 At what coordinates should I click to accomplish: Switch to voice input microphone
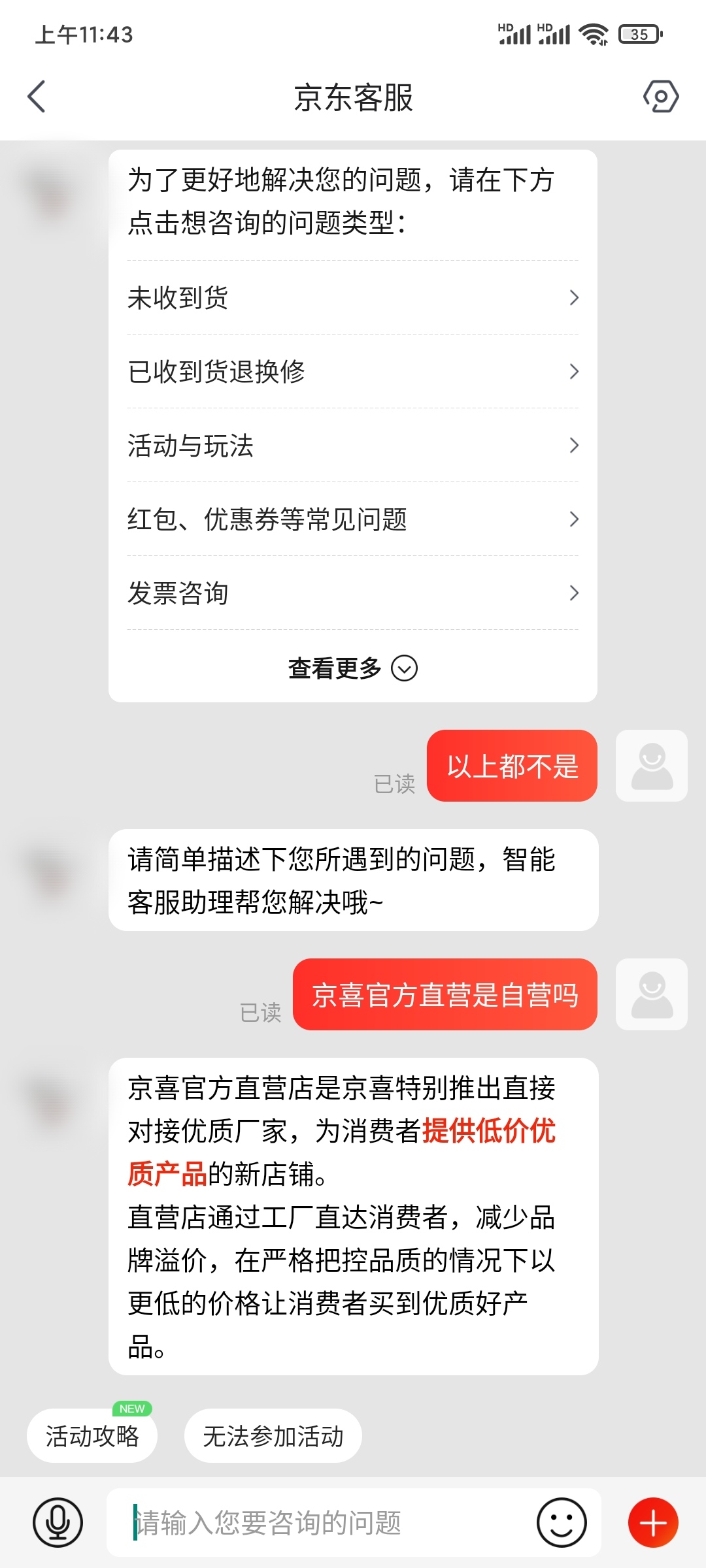click(58, 1522)
